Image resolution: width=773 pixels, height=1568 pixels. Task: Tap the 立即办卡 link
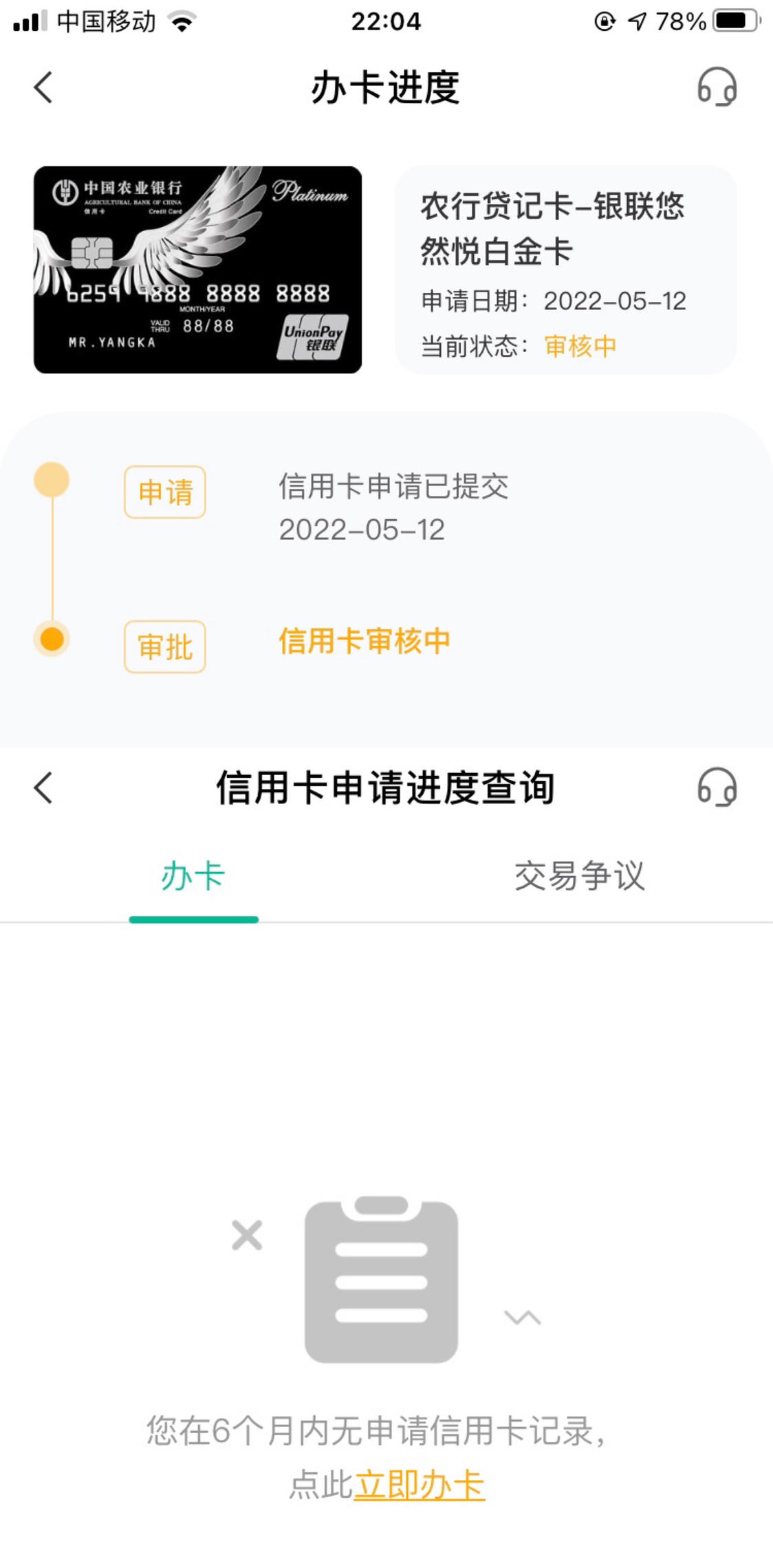[x=420, y=1484]
